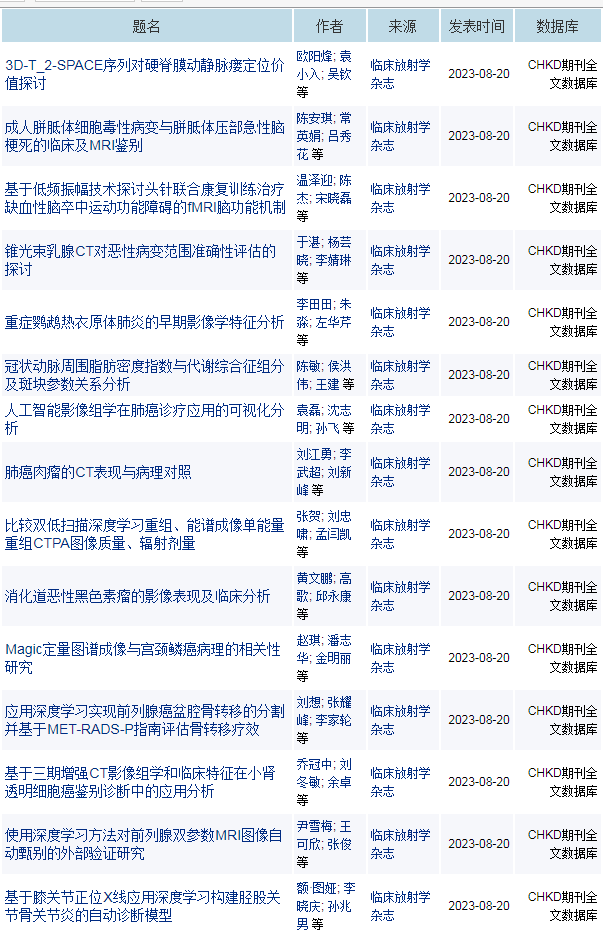Open article about 低频振幅技术探讨头针联合康复训练
The height and width of the screenshot is (934, 603).
pyautogui.click(x=144, y=198)
